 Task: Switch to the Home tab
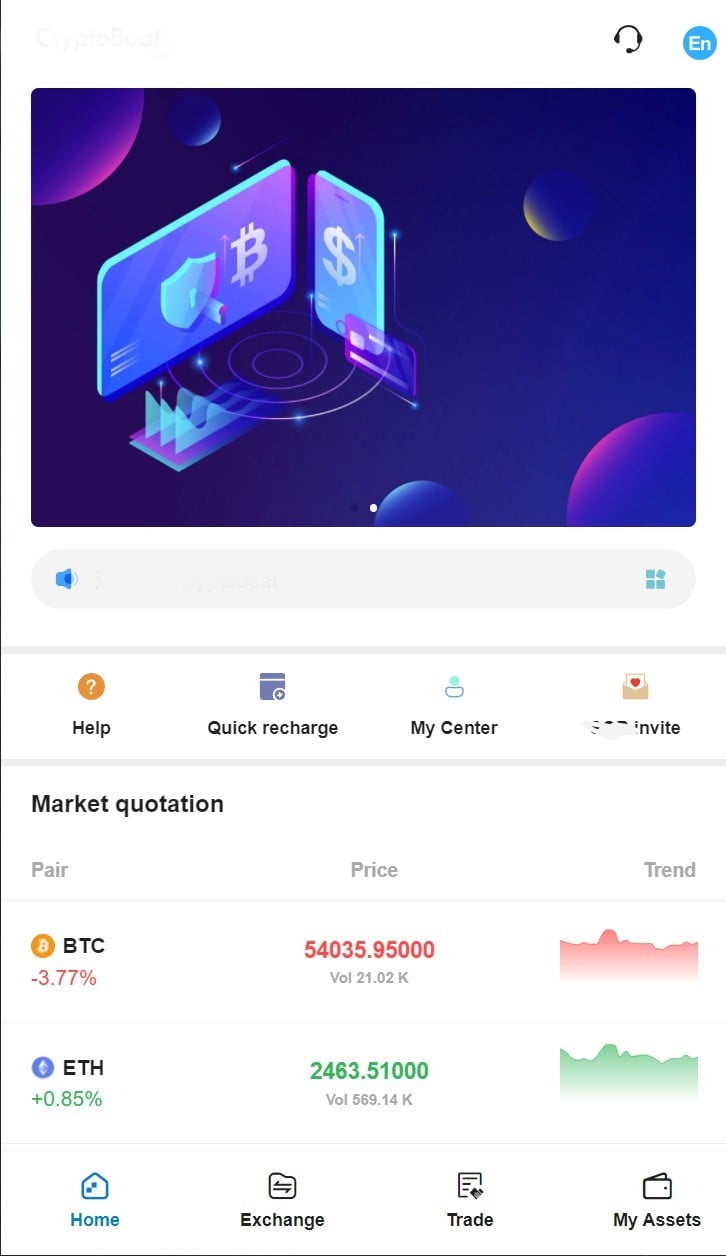95,1201
